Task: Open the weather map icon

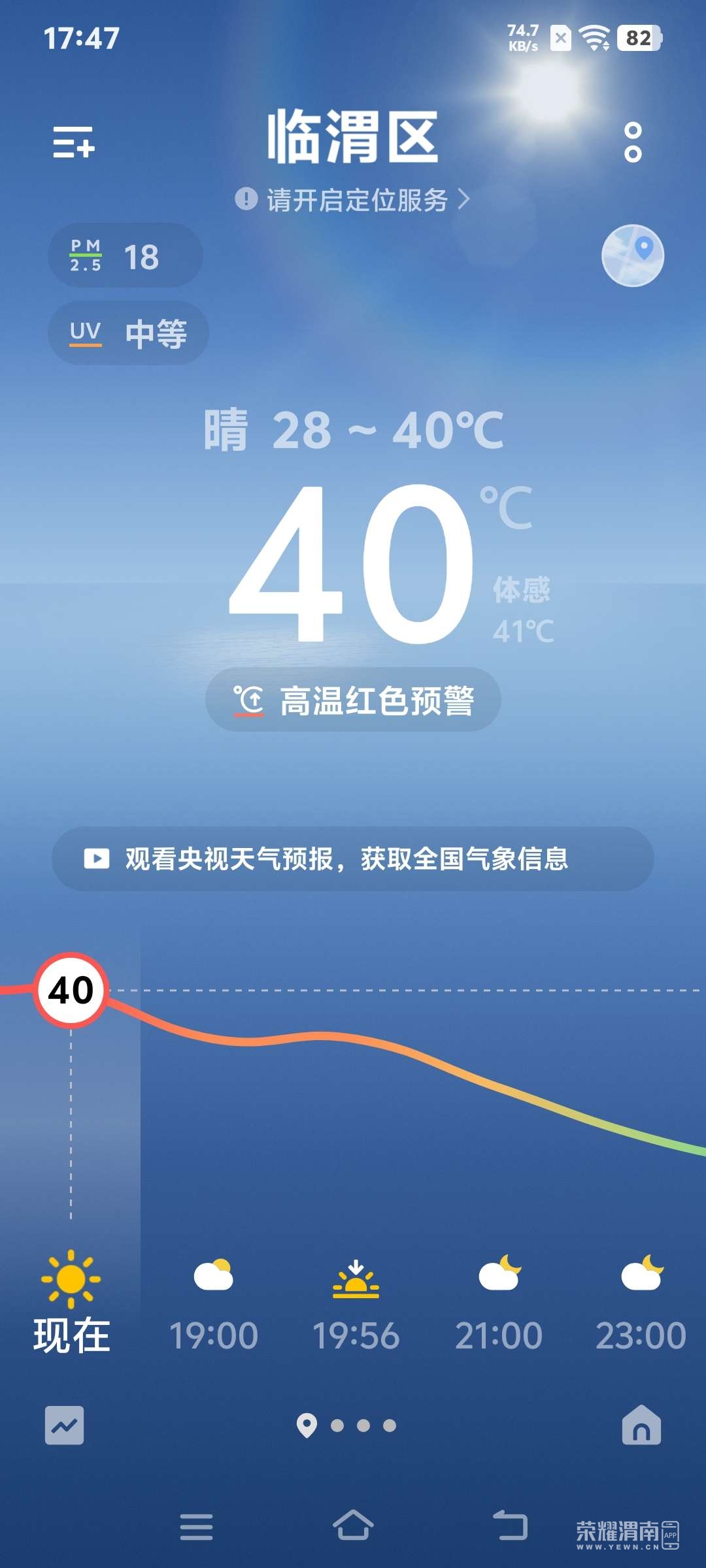Action: click(x=632, y=255)
